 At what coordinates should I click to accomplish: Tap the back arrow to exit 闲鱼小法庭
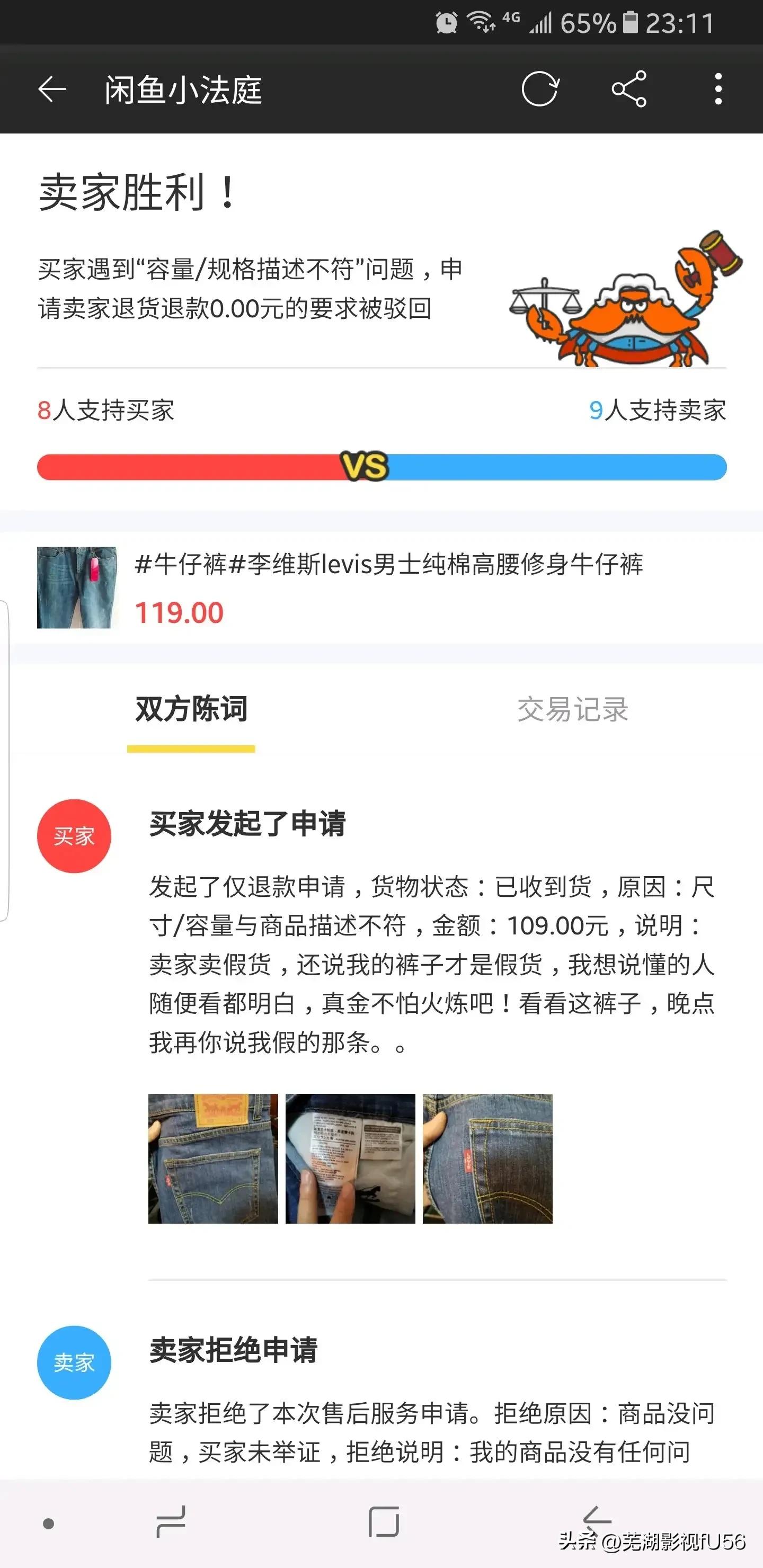(51, 89)
